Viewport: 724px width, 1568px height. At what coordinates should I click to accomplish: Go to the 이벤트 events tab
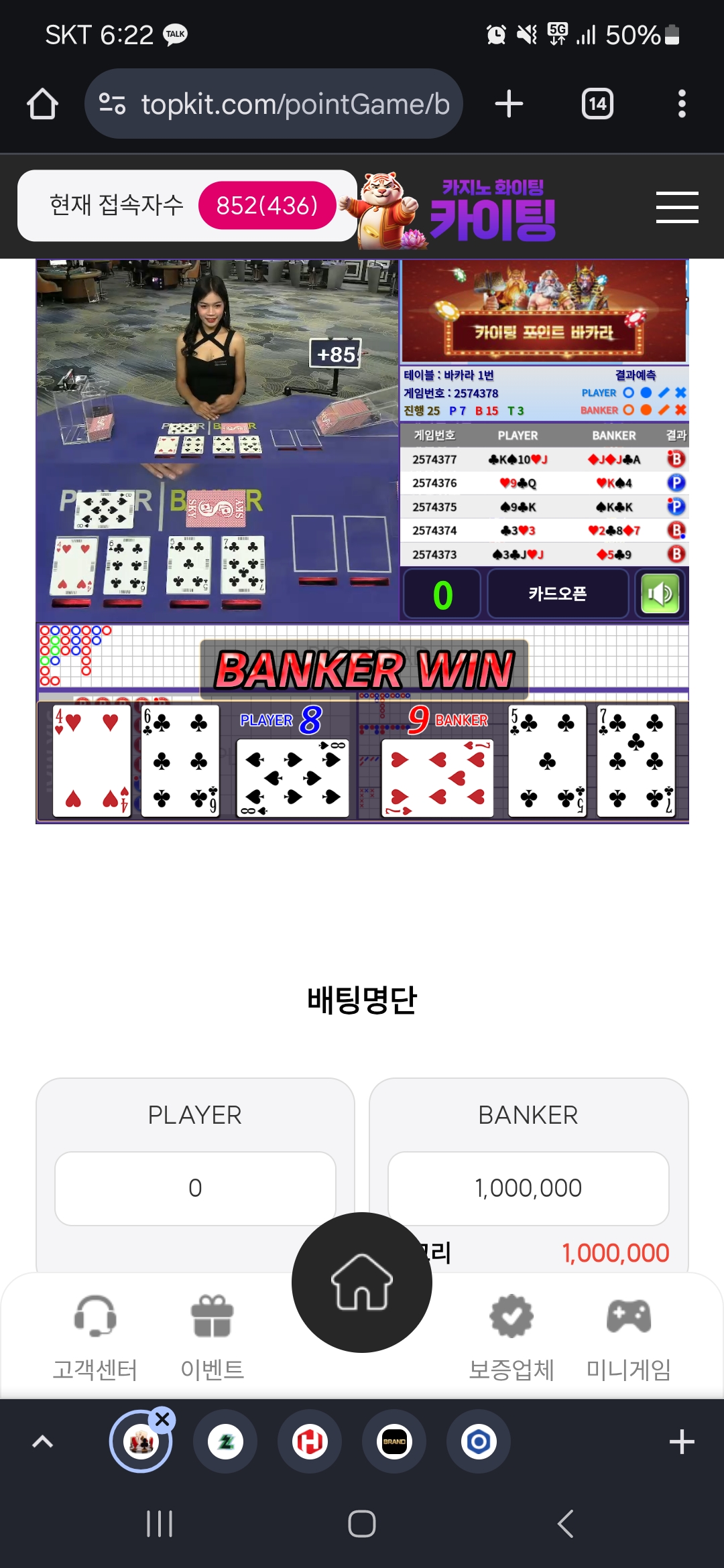point(213,1338)
